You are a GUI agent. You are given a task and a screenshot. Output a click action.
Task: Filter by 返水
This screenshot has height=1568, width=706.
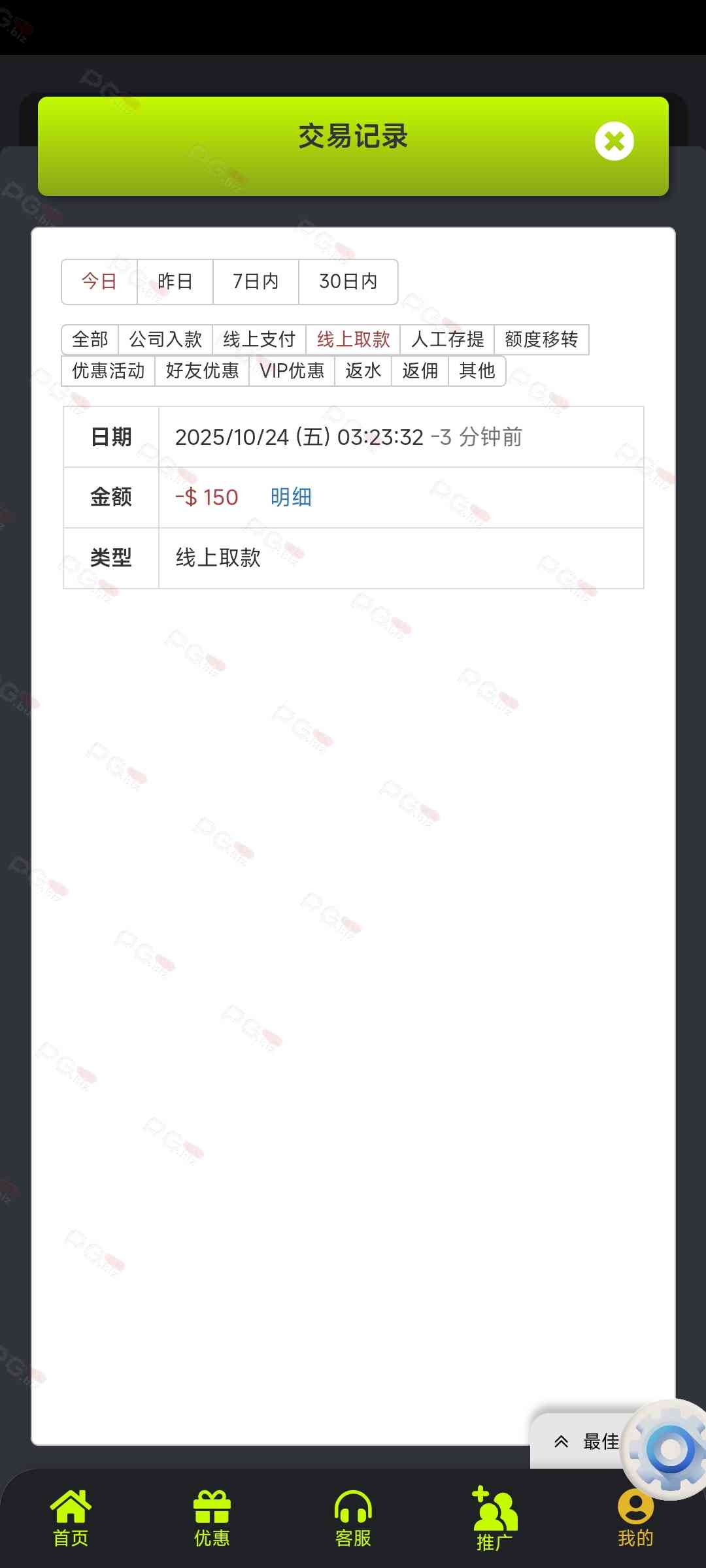[363, 370]
